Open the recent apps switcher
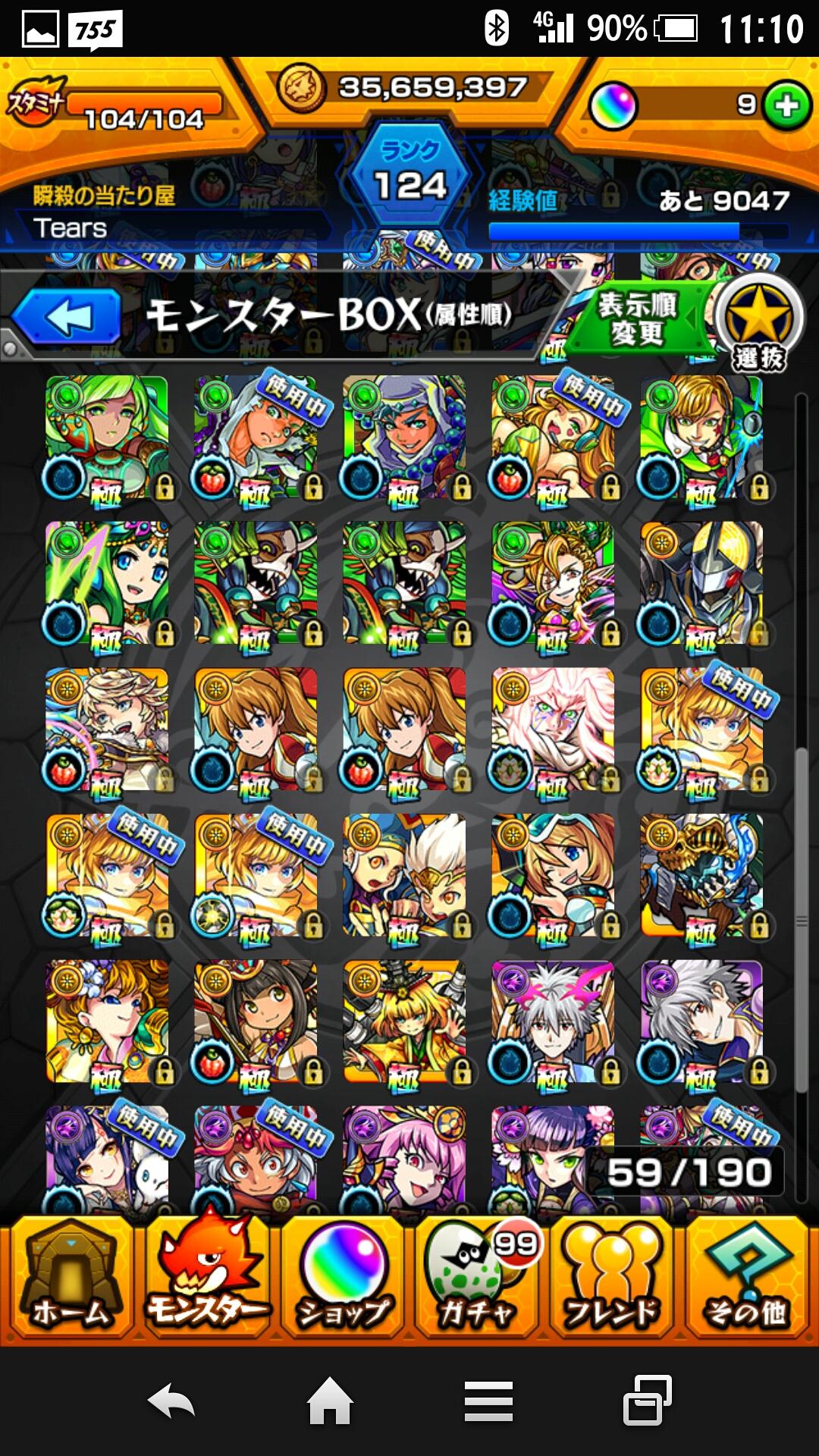The width and height of the screenshot is (819, 1456). 647,1401
